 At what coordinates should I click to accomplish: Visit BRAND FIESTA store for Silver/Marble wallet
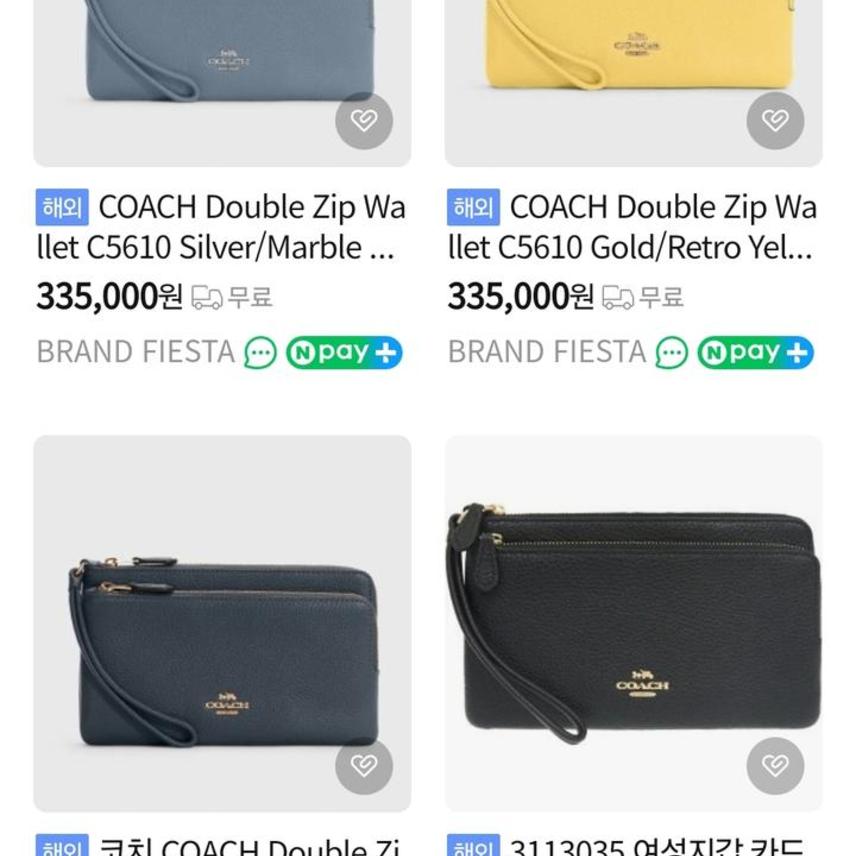135,352
